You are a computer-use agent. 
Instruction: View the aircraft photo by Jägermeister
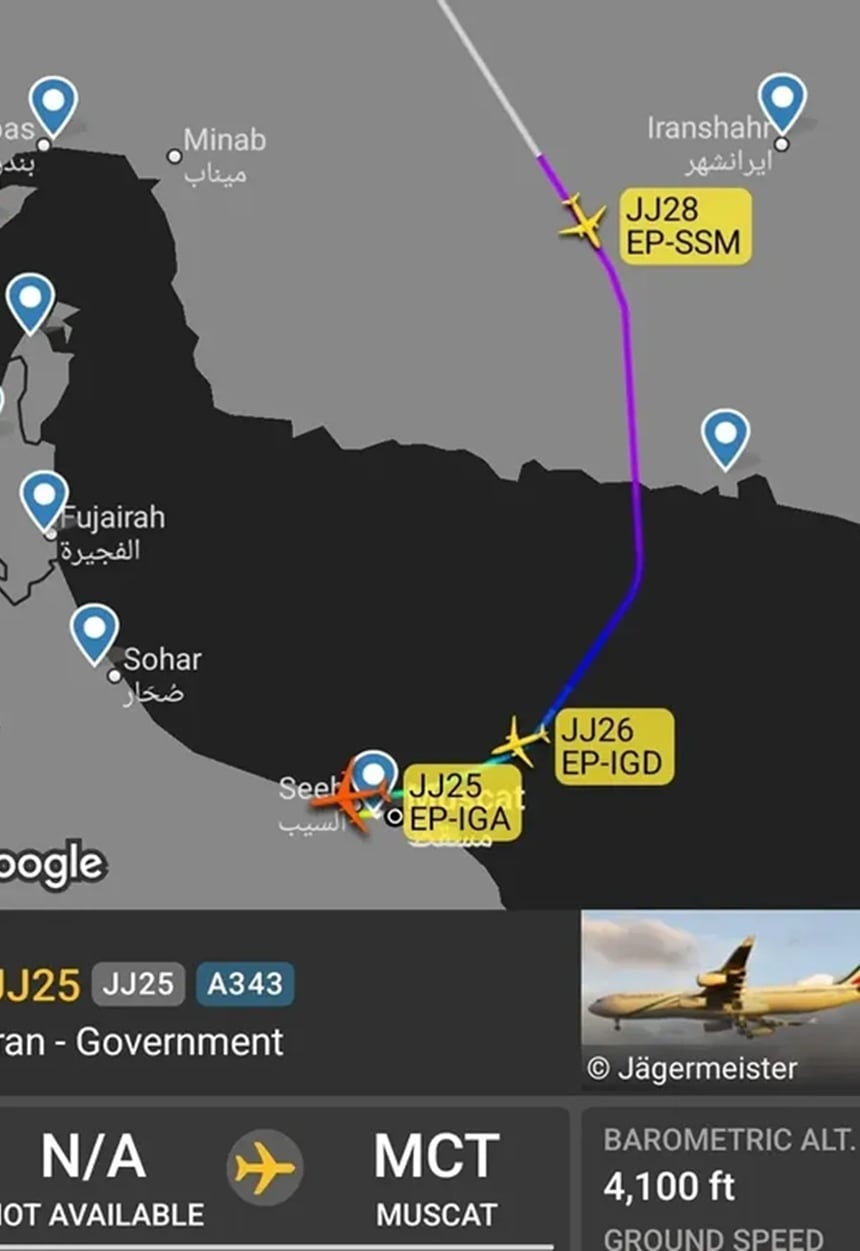[720, 997]
